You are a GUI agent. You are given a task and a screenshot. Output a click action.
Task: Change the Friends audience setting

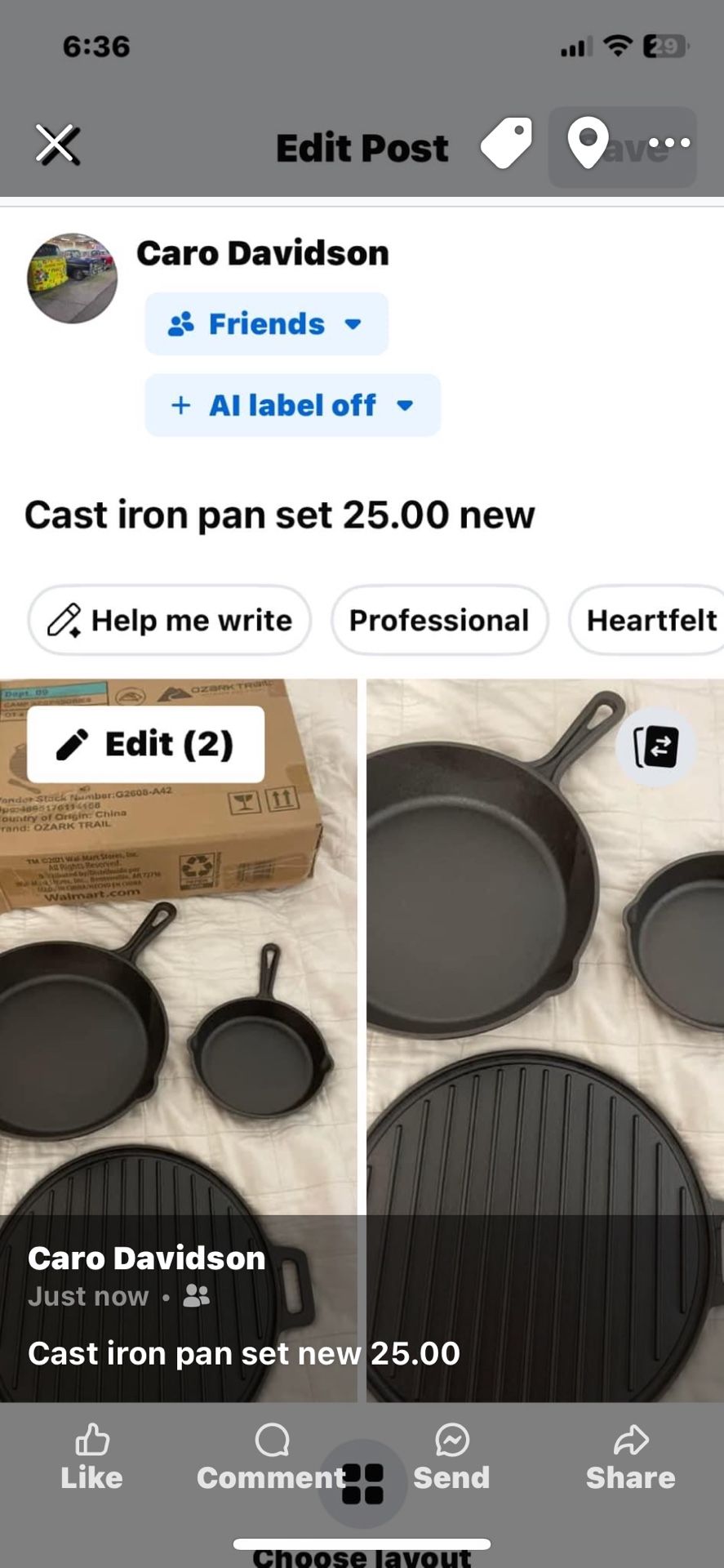pyautogui.click(x=266, y=324)
